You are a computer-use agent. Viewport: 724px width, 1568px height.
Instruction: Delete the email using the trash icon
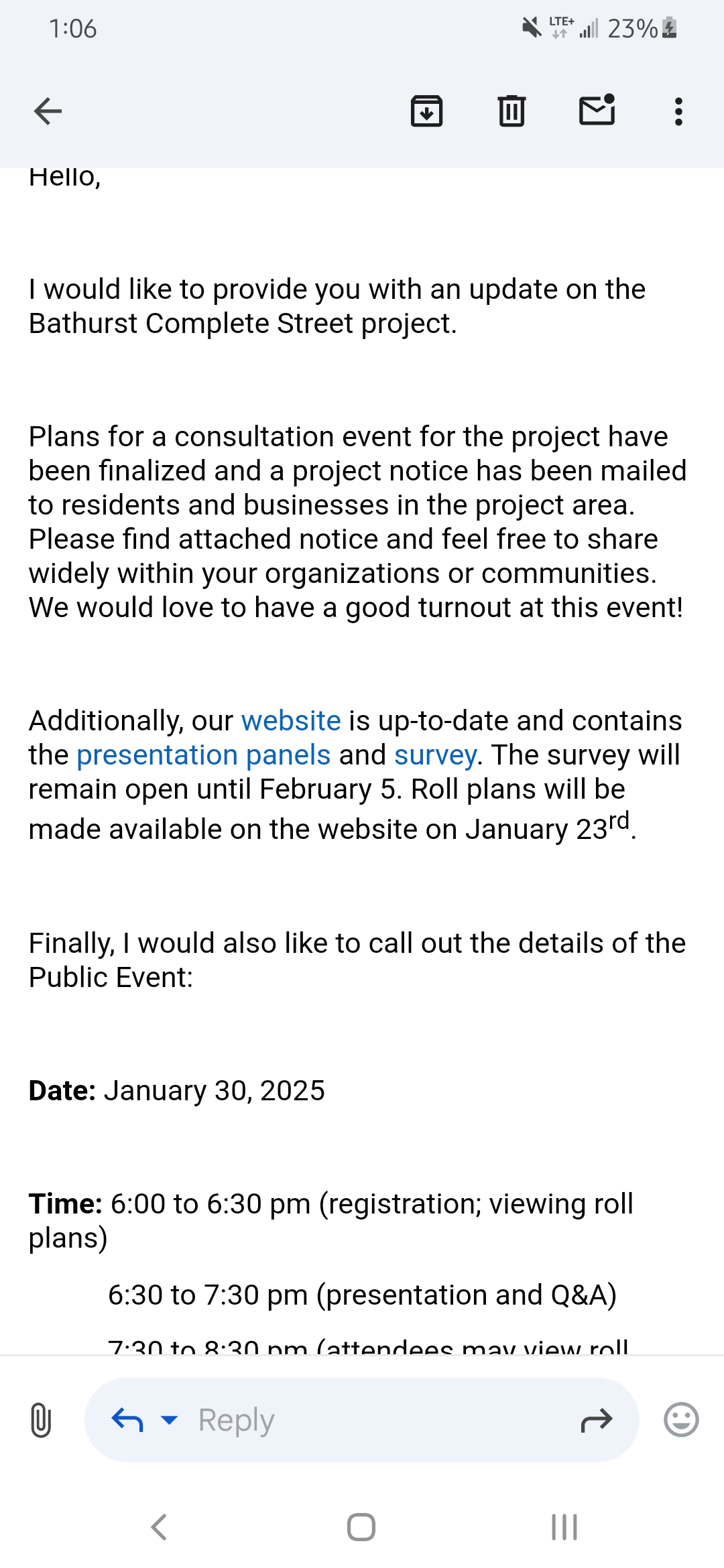click(511, 111)
